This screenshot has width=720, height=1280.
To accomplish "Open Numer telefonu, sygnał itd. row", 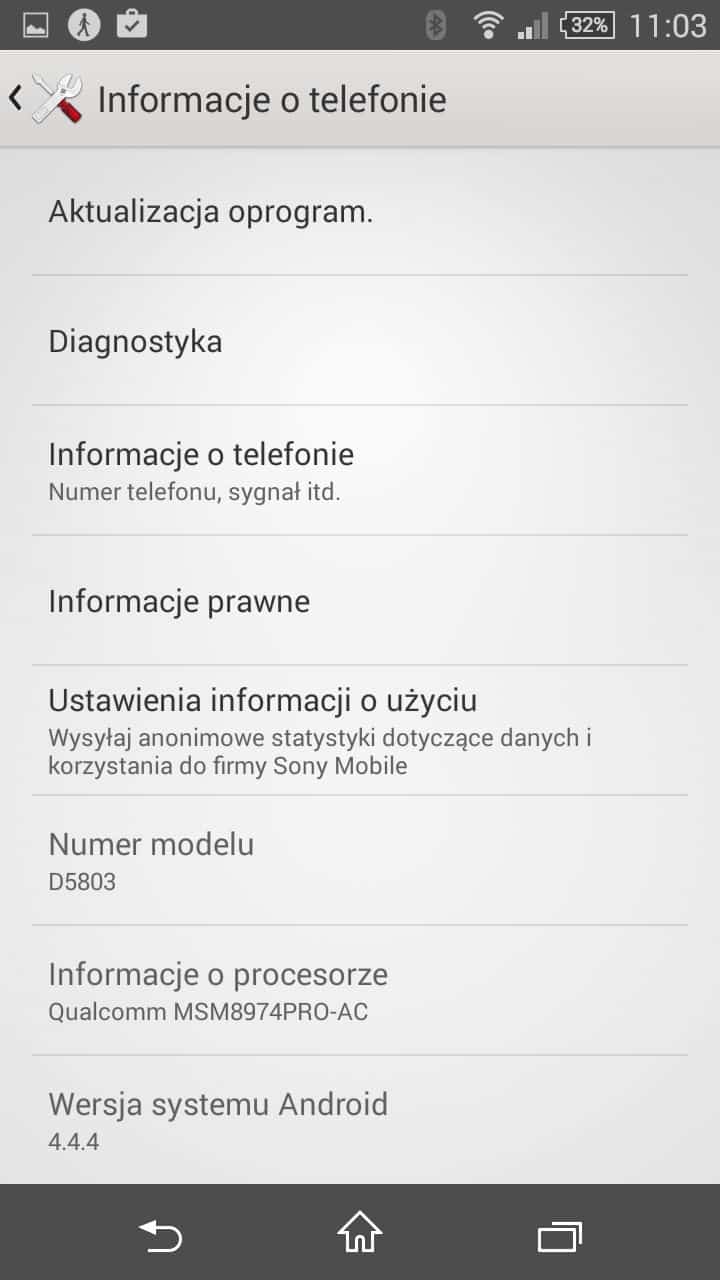I will [x=360, y=470].
